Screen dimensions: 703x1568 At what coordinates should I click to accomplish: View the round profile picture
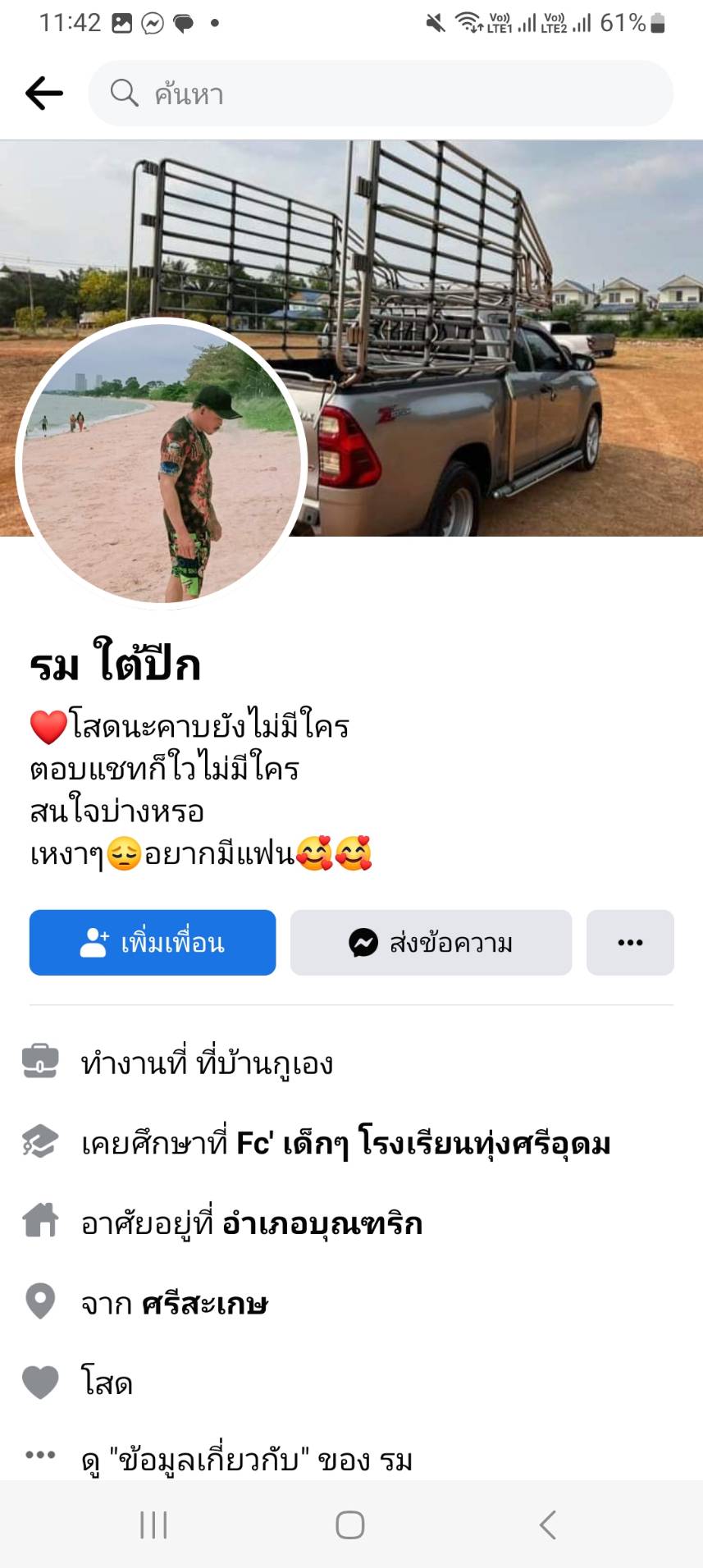(162, 464)
